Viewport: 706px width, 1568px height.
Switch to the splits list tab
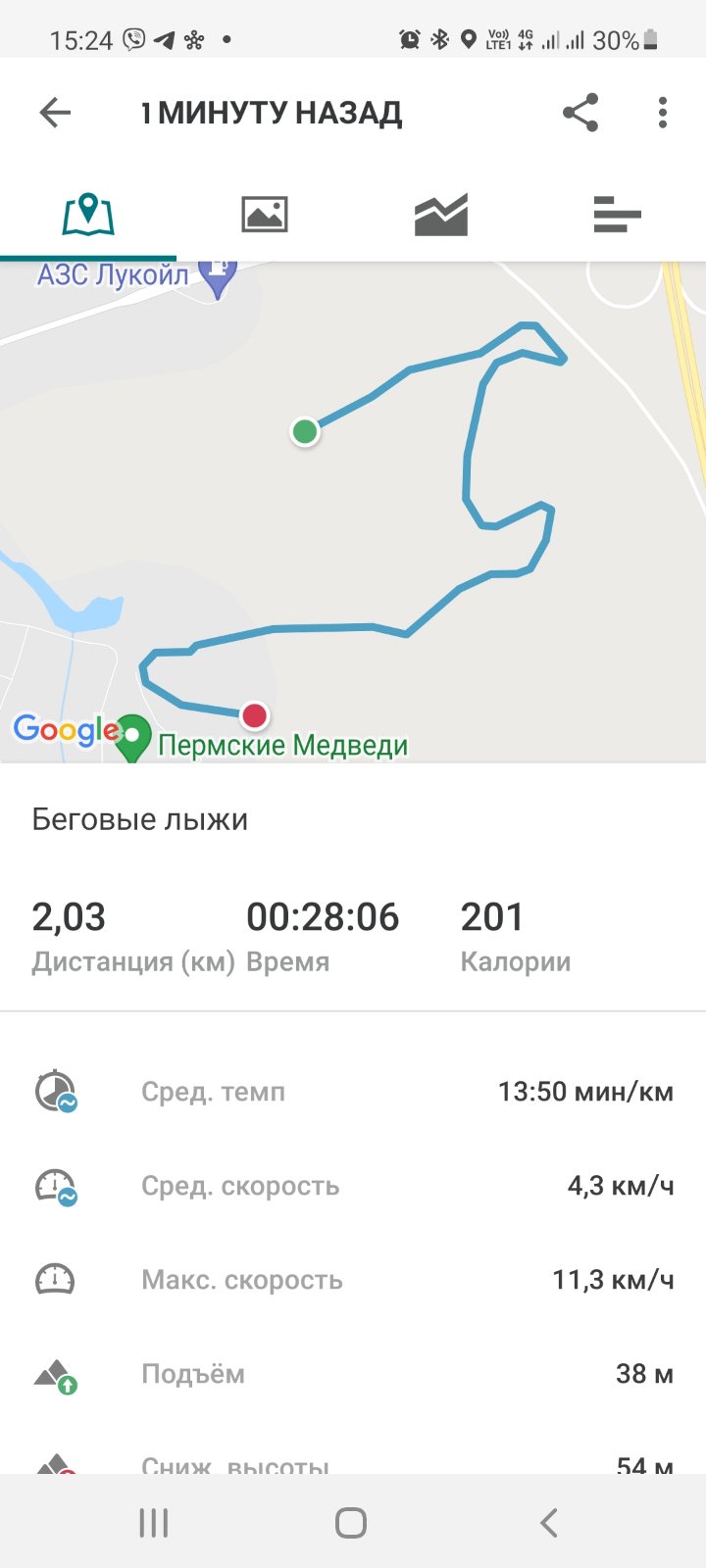coord(617,214)
